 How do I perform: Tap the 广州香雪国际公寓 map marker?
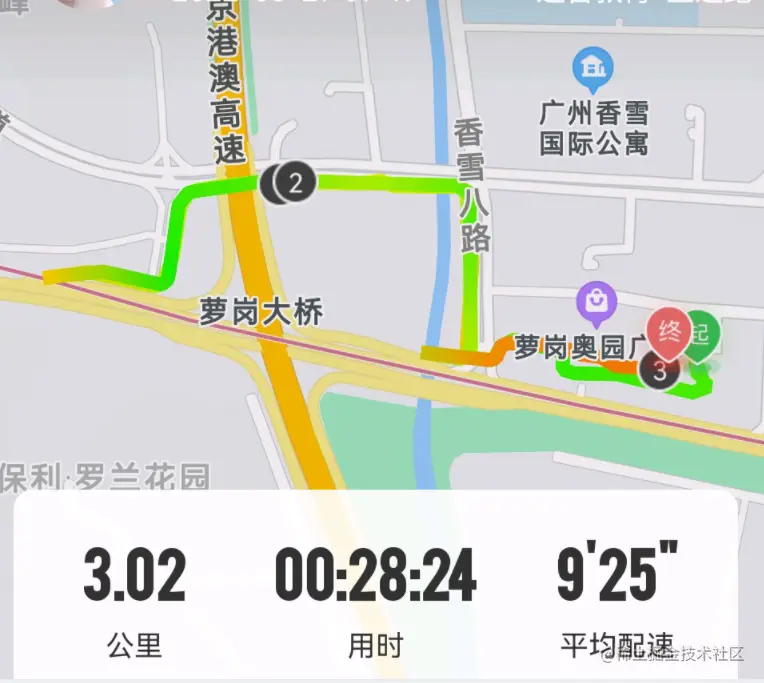point(593,68)
